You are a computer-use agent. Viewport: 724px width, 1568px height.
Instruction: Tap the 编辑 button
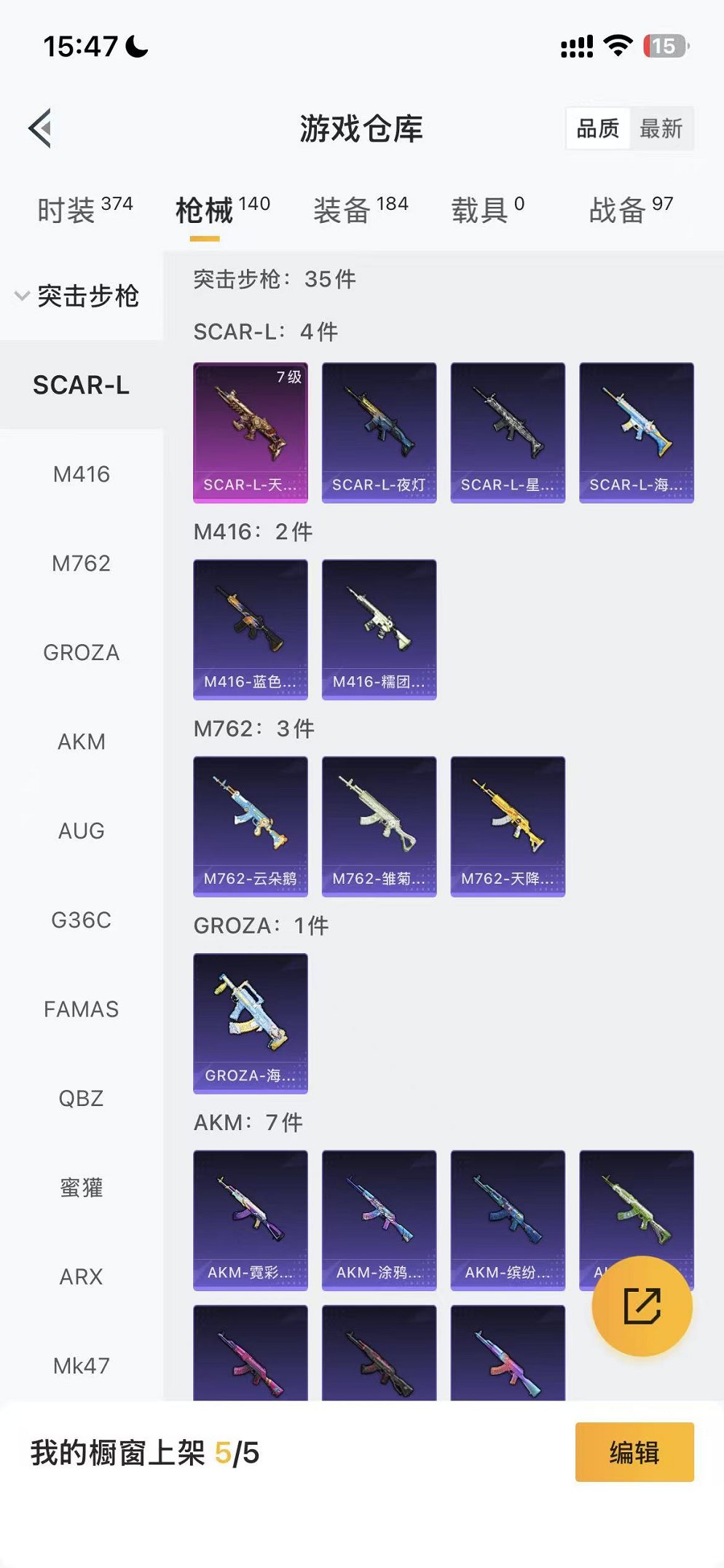click(634, 1452)
